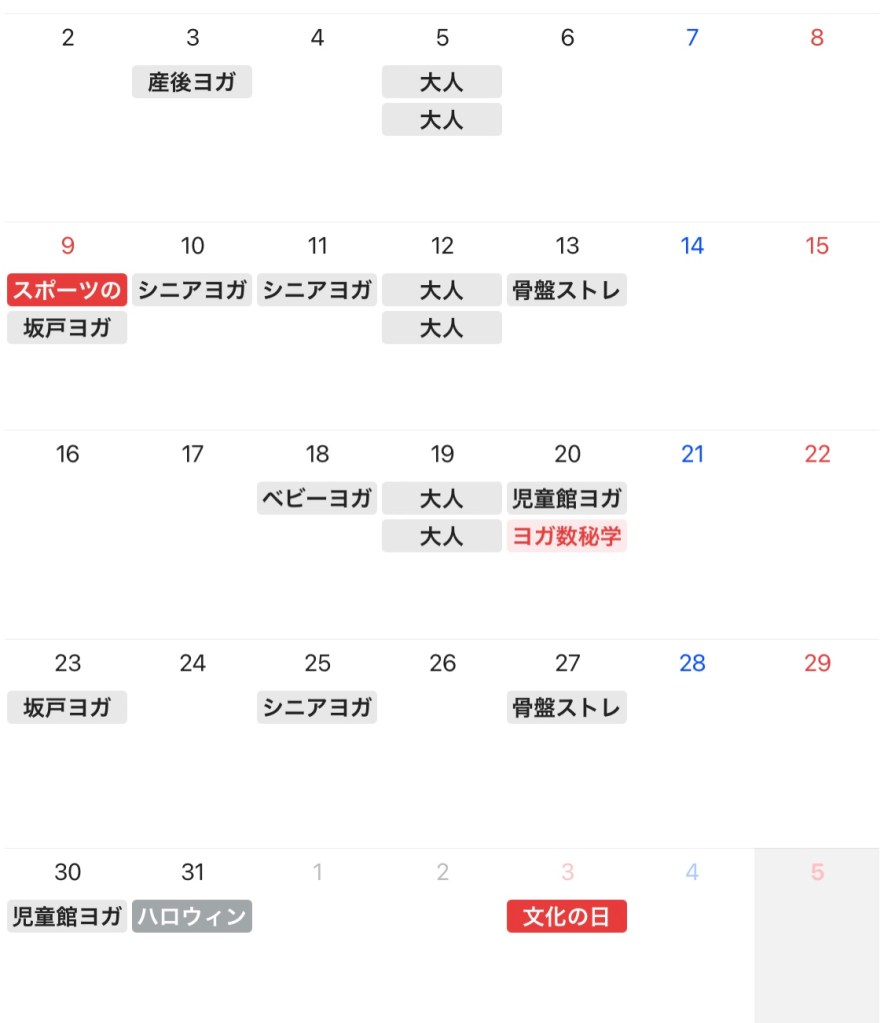Open the ベビーヨガ event on the 18th

click(x=317, y=498)
